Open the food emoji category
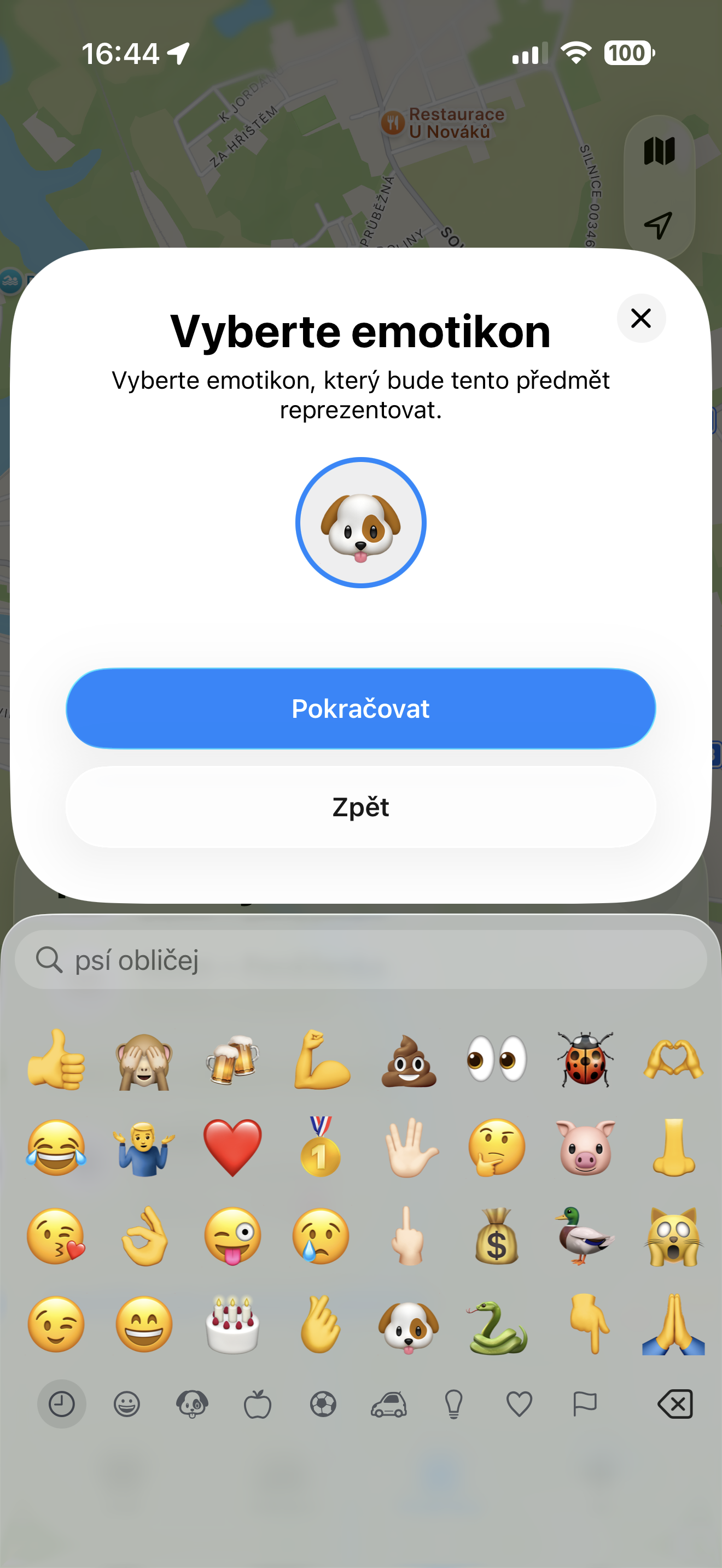The height and width of the screenshot is (1568, 722). pyautogui.click(x=258, y=1405)
